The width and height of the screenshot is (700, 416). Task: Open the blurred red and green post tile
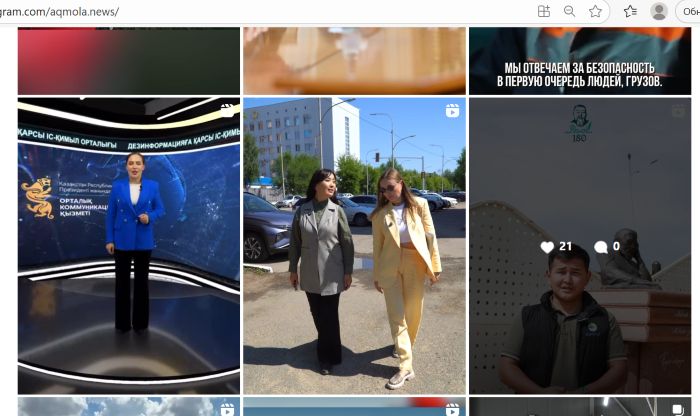tap(128, 60)
